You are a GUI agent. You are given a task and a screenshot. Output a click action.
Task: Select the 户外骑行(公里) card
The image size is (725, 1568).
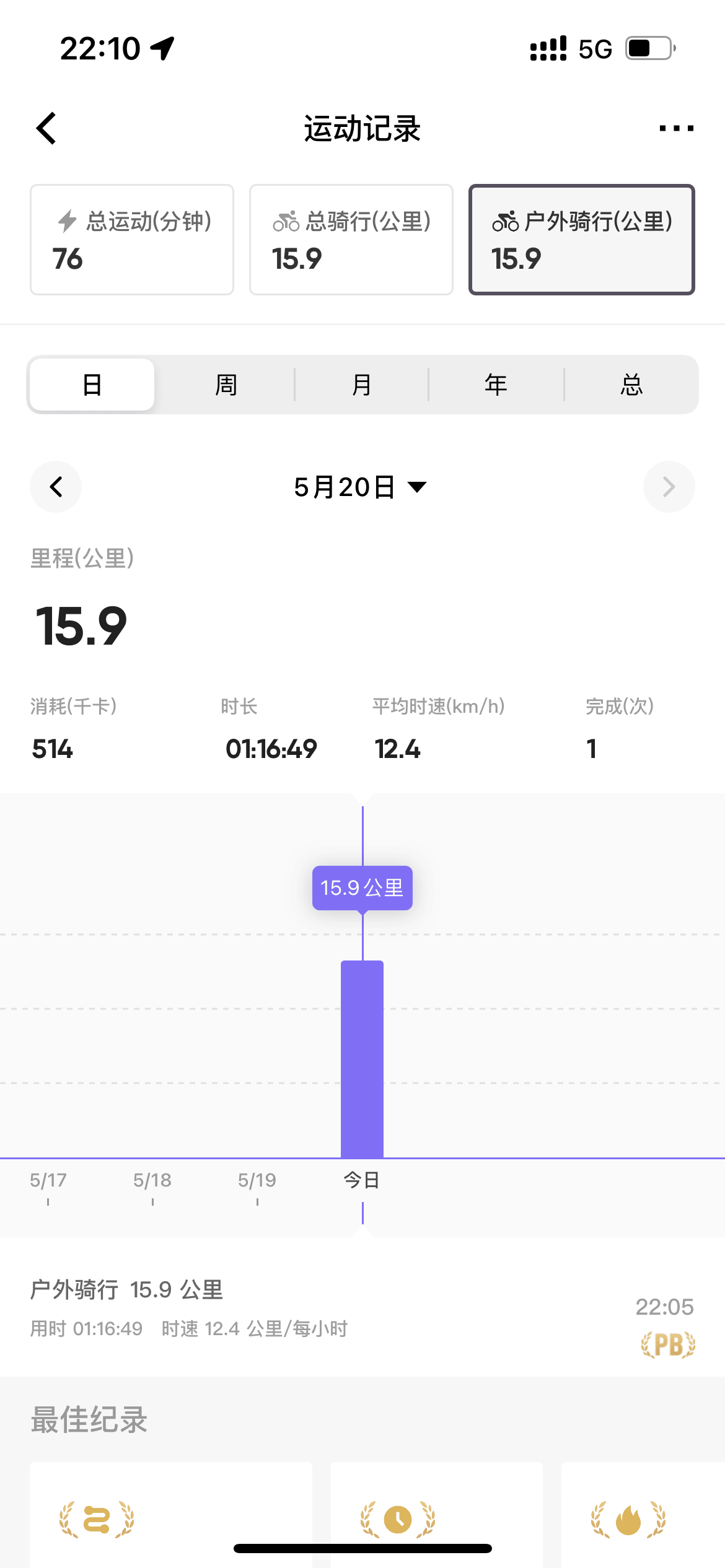(x=581, y=240)
